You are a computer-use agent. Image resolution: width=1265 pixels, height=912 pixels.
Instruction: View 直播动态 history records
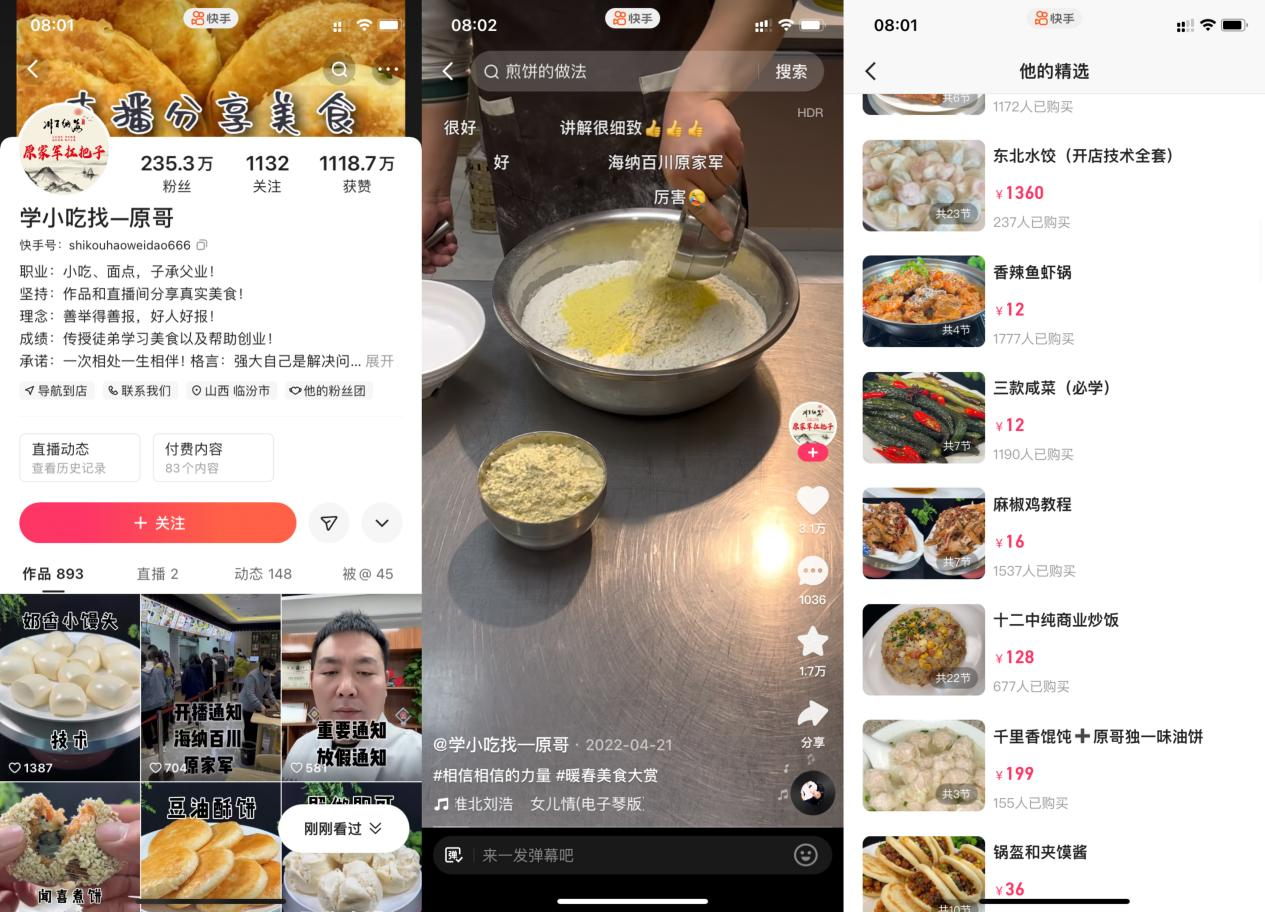pyautogui.click(x=79, y=457)
